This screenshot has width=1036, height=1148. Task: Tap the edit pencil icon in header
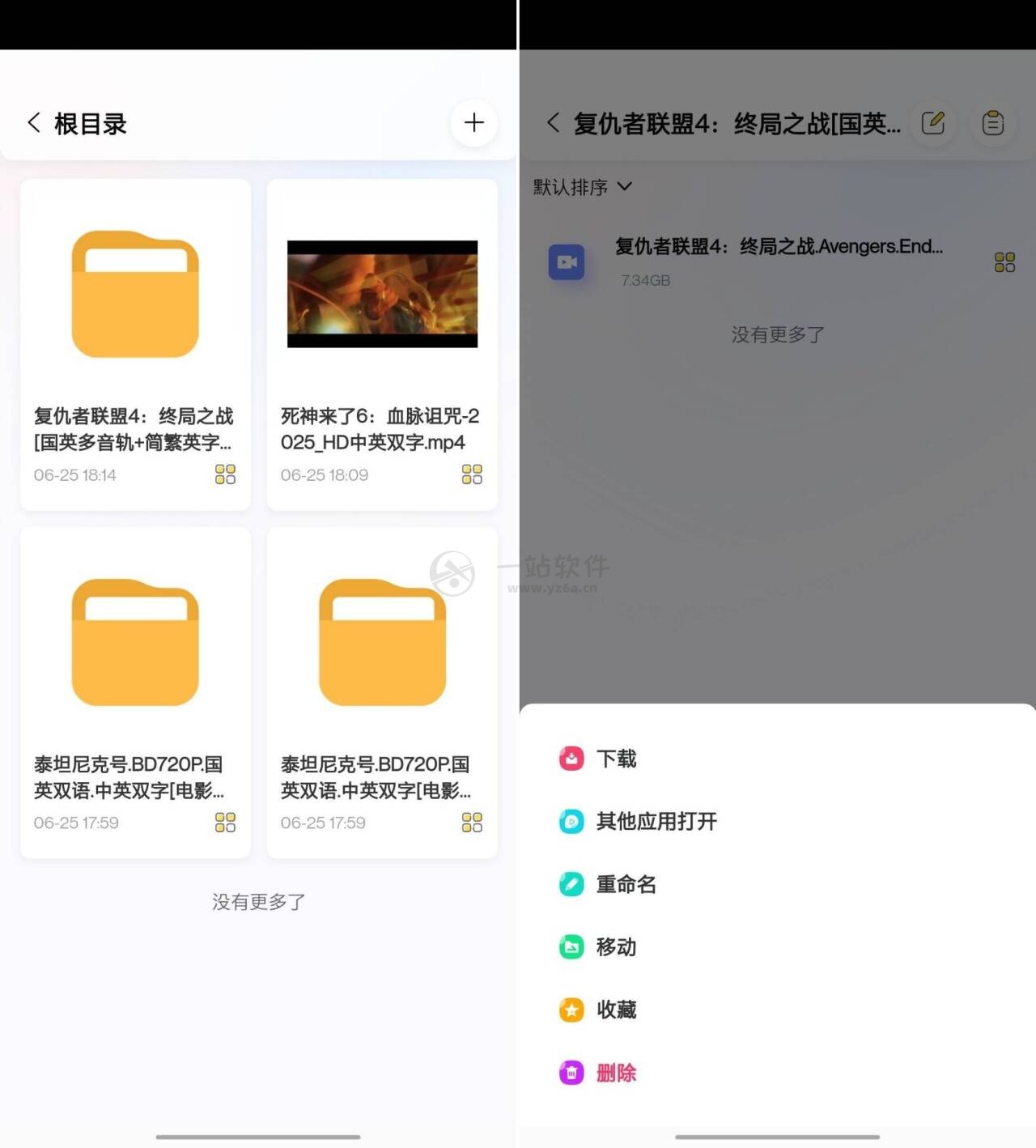[x=932, y=123]
